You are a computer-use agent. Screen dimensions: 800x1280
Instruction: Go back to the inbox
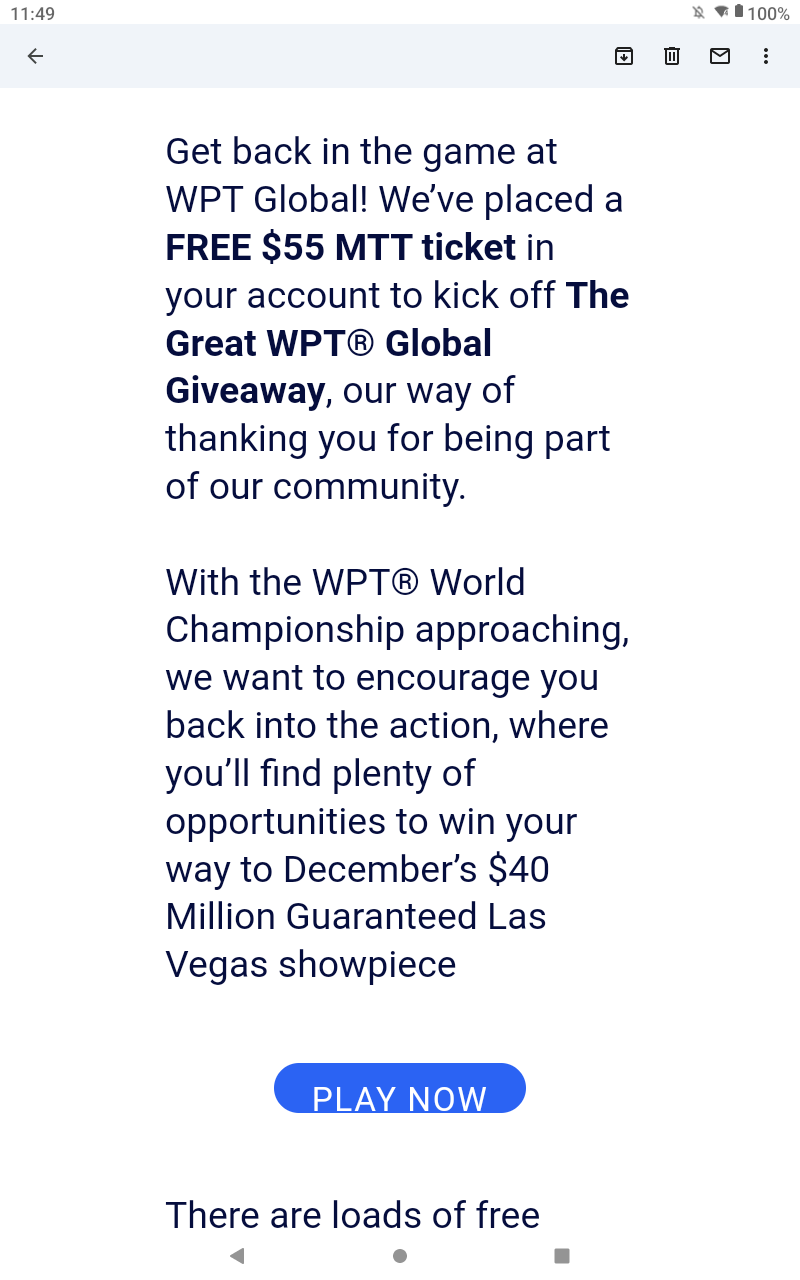tap(36, 56)
